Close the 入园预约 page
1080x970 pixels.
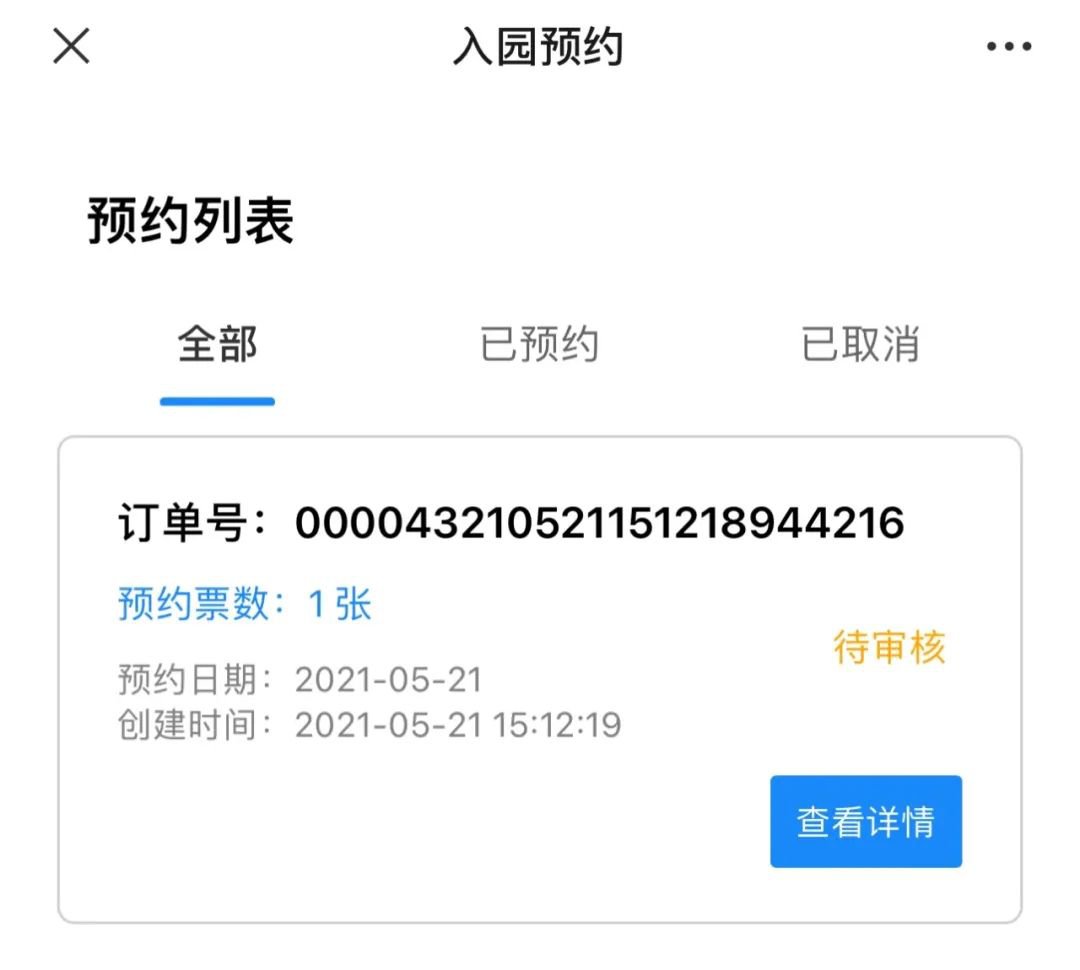click(71, 46)
